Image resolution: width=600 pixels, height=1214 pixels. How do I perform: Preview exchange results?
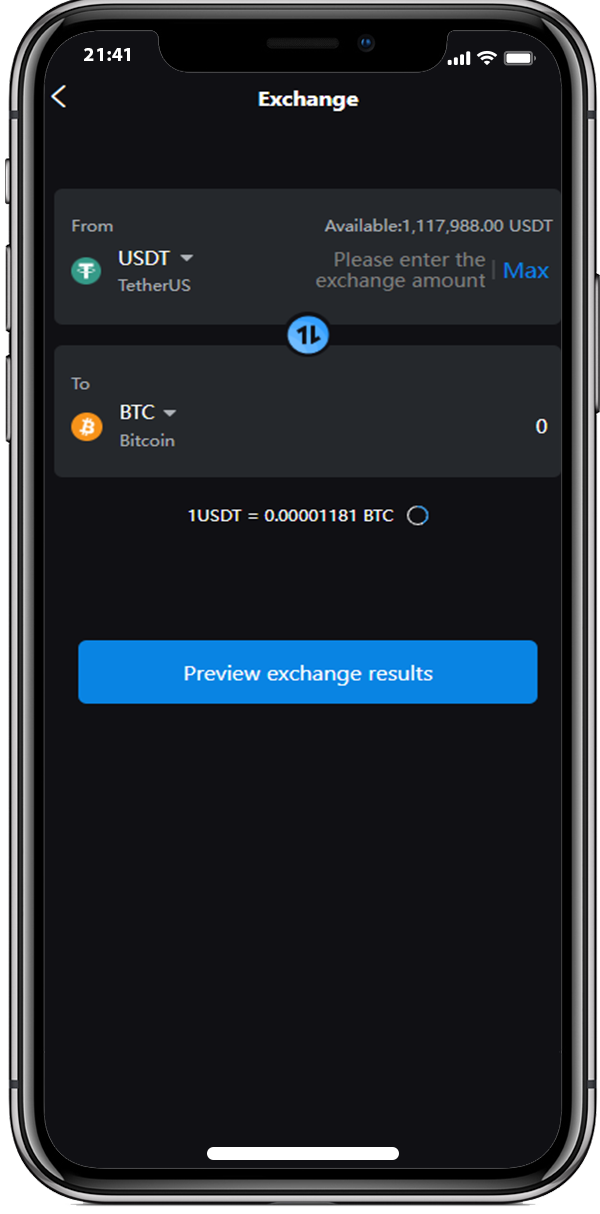tap(308, 672)
